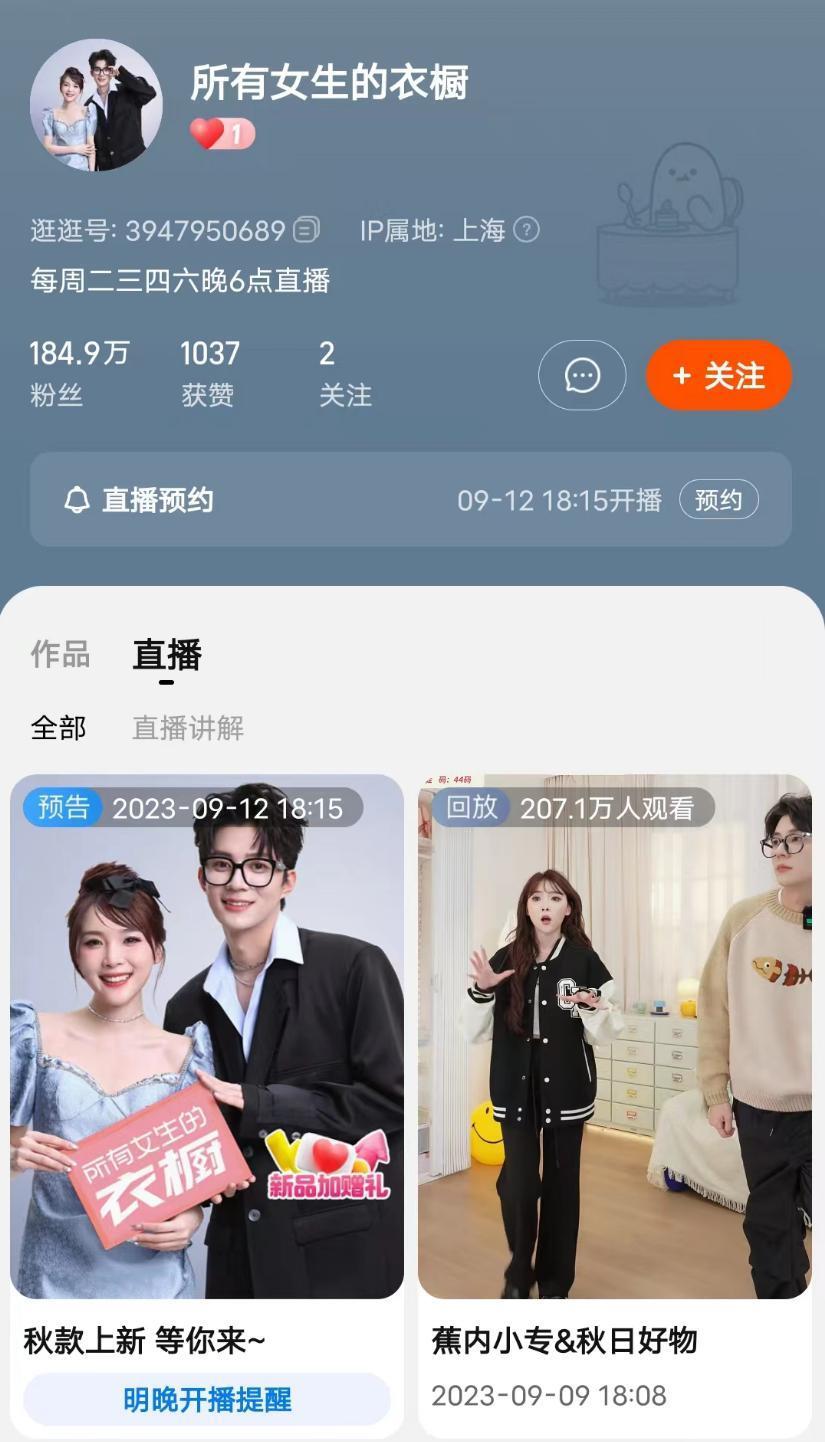Tap the +关注 follow button

718,375
